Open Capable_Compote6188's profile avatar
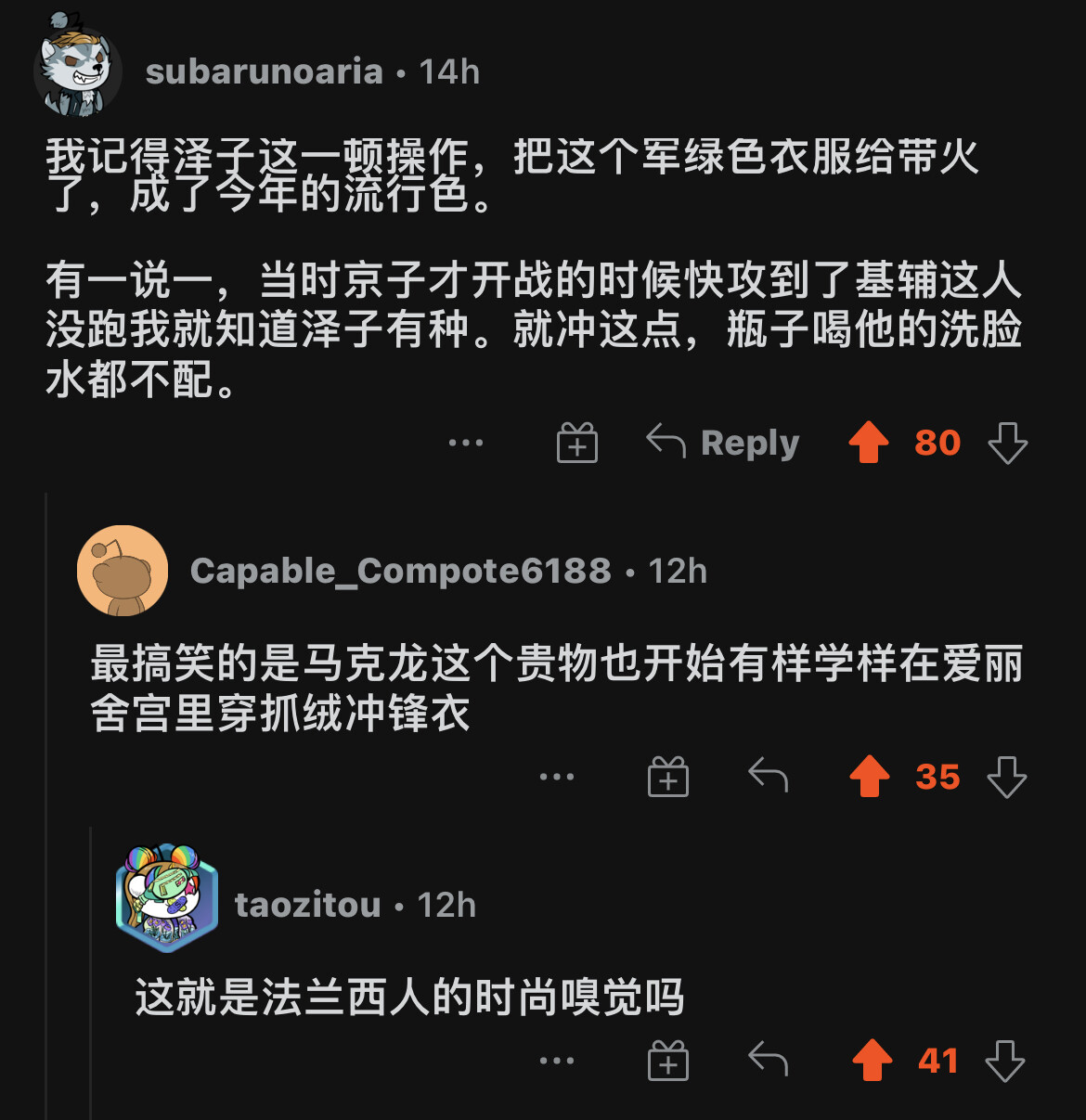 point(123,571)
